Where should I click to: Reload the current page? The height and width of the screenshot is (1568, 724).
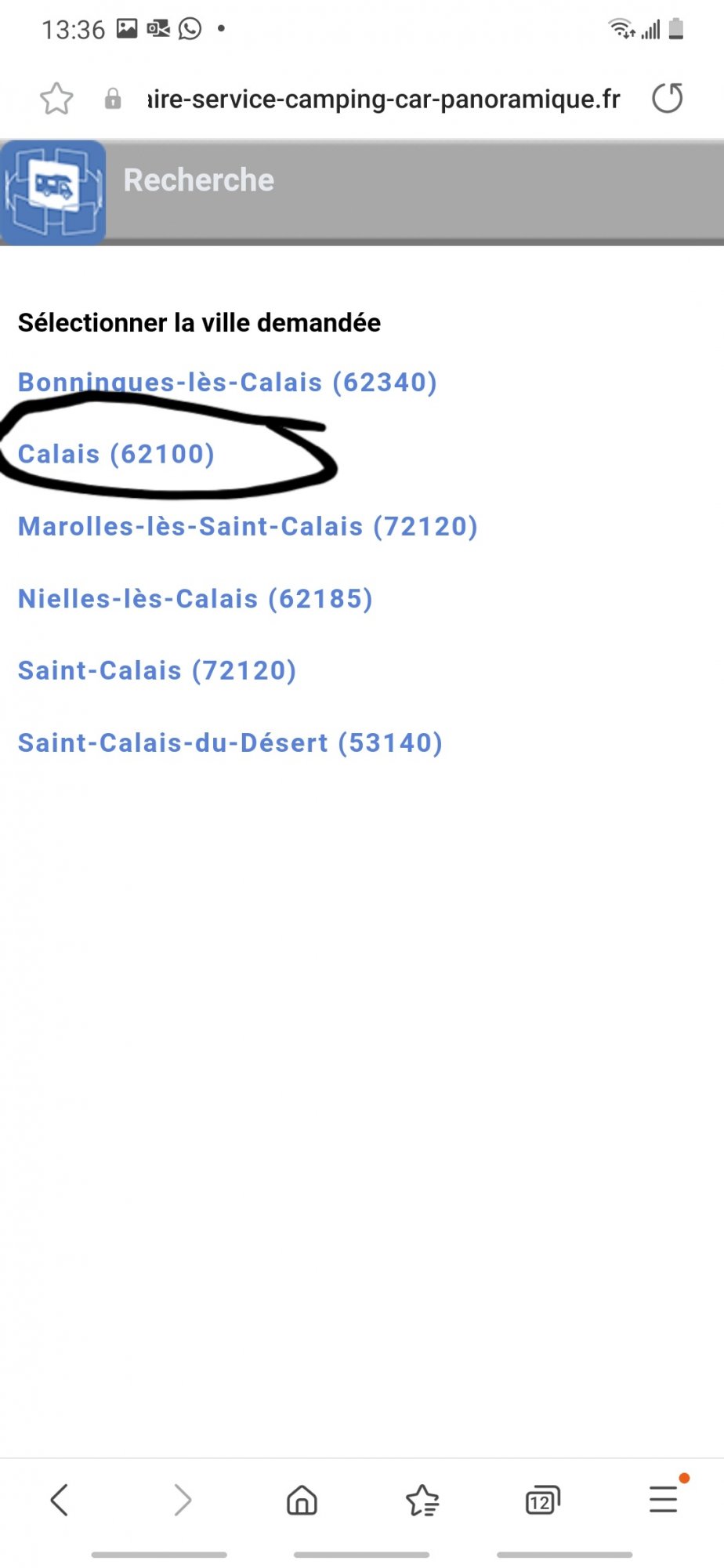pyautogui.click(x=668, y=99)
